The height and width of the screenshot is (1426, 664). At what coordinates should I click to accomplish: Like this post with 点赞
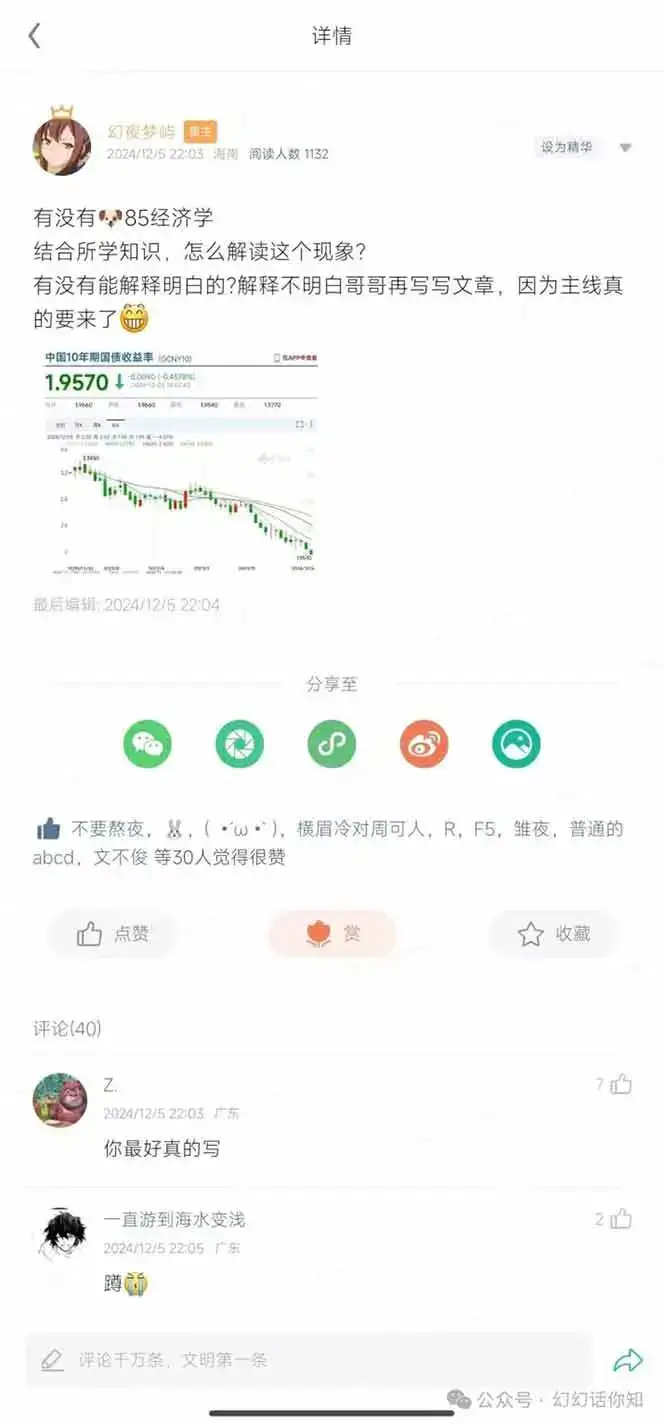click(x=112, y=934)
